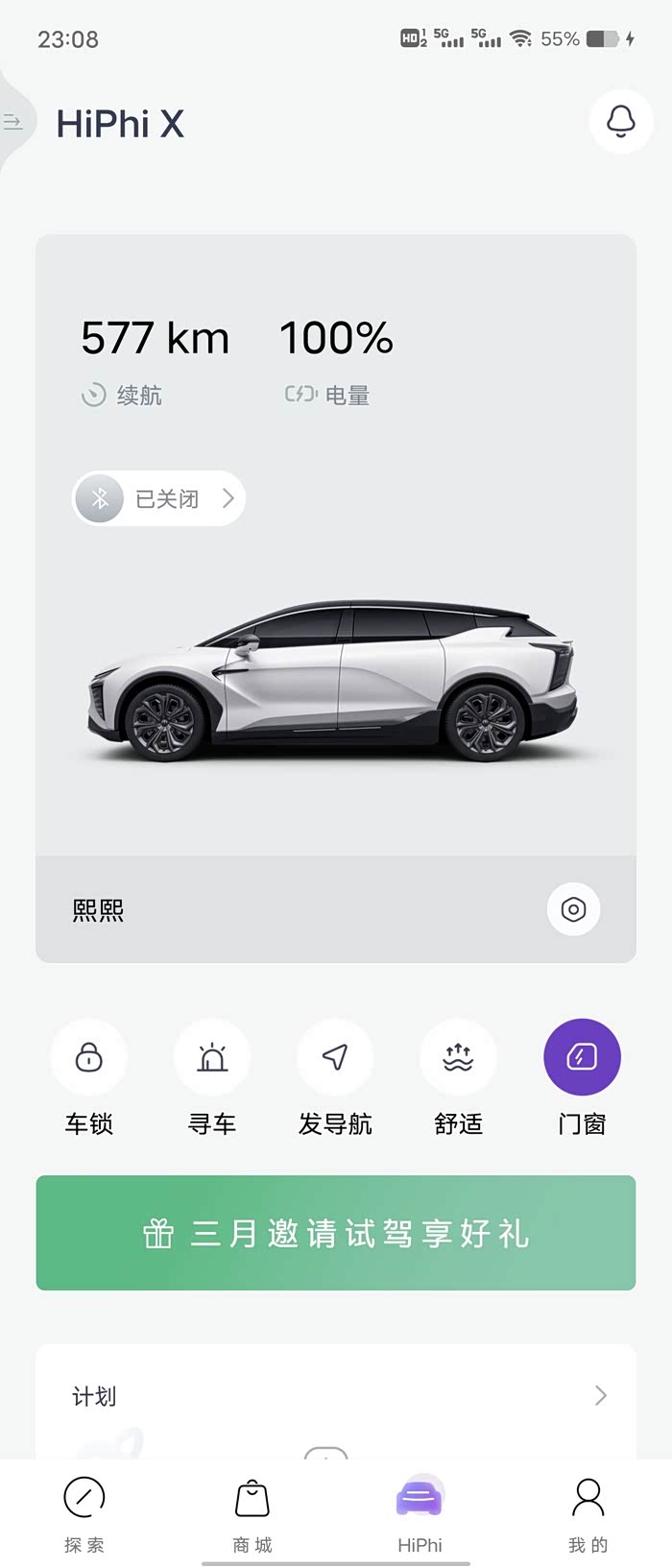This screenshot has height=1568, width=672.
Task: Expand the 计划 section
Action: [600, 1395]
